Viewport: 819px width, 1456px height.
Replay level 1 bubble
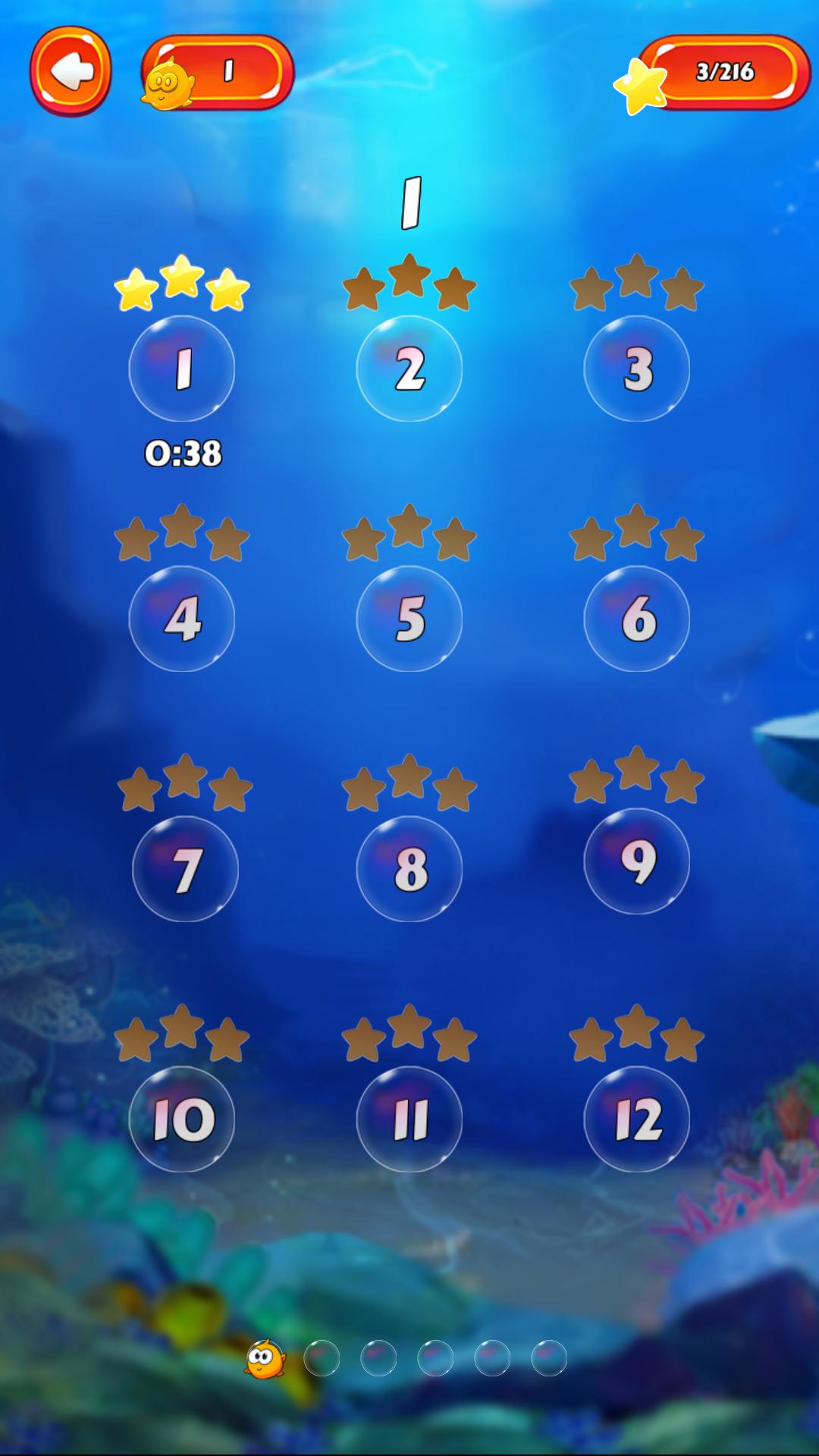(182, 369)
